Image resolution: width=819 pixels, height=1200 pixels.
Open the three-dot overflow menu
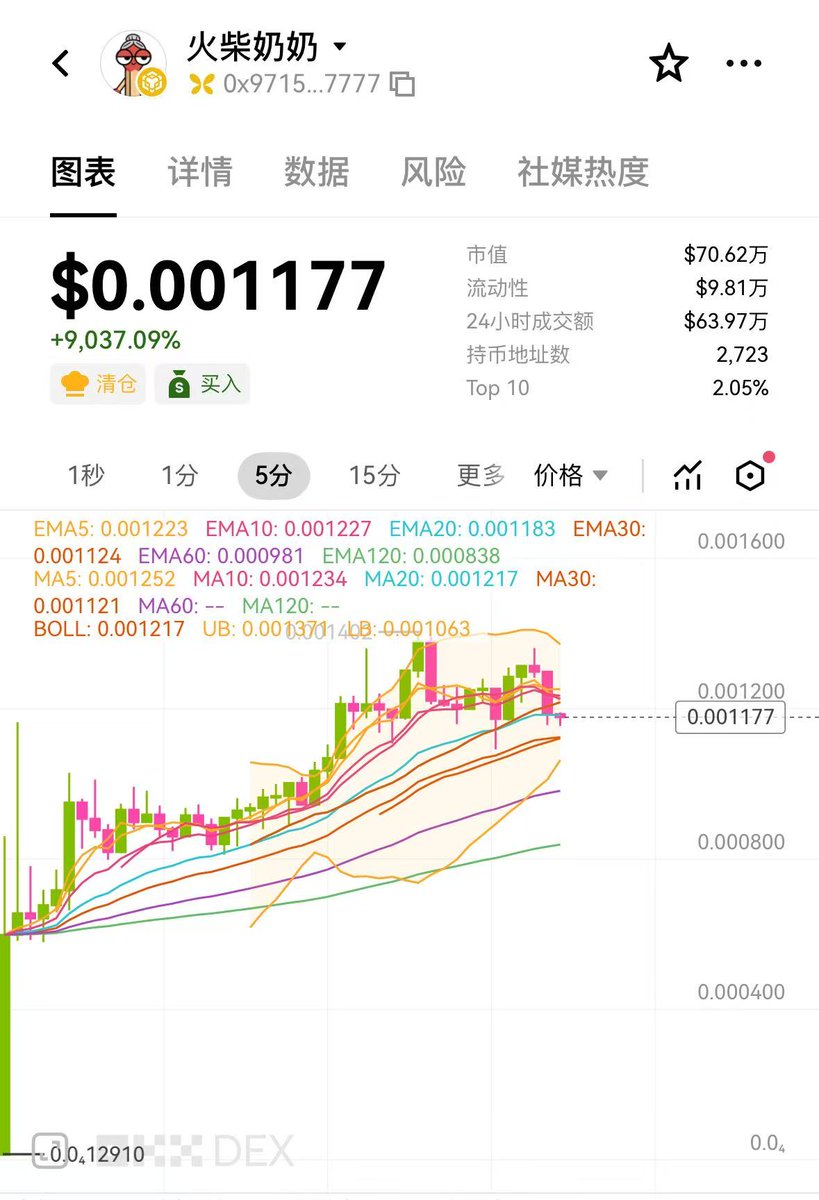(x=743, y=64)
